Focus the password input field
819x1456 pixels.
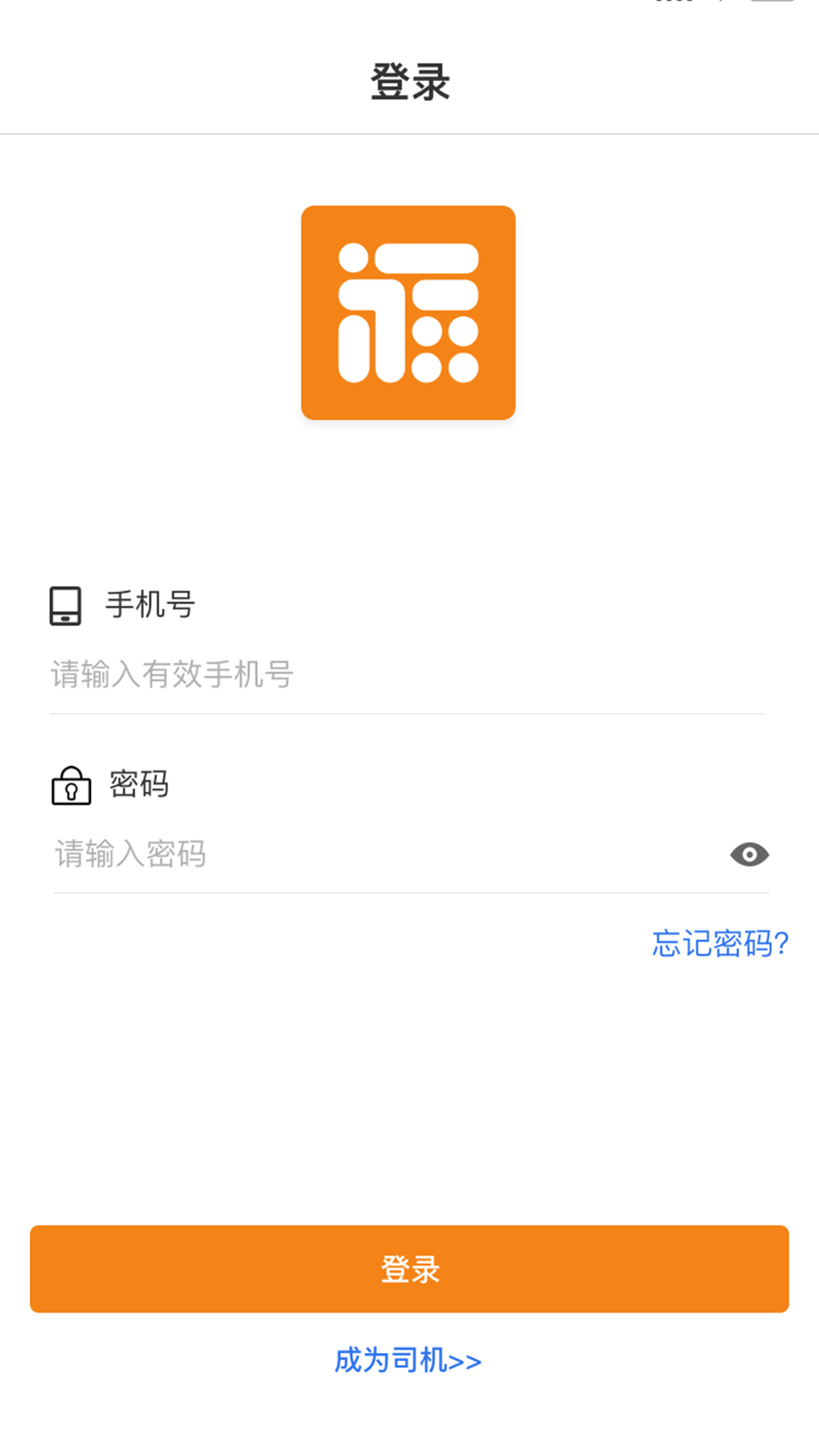[379, 854]
